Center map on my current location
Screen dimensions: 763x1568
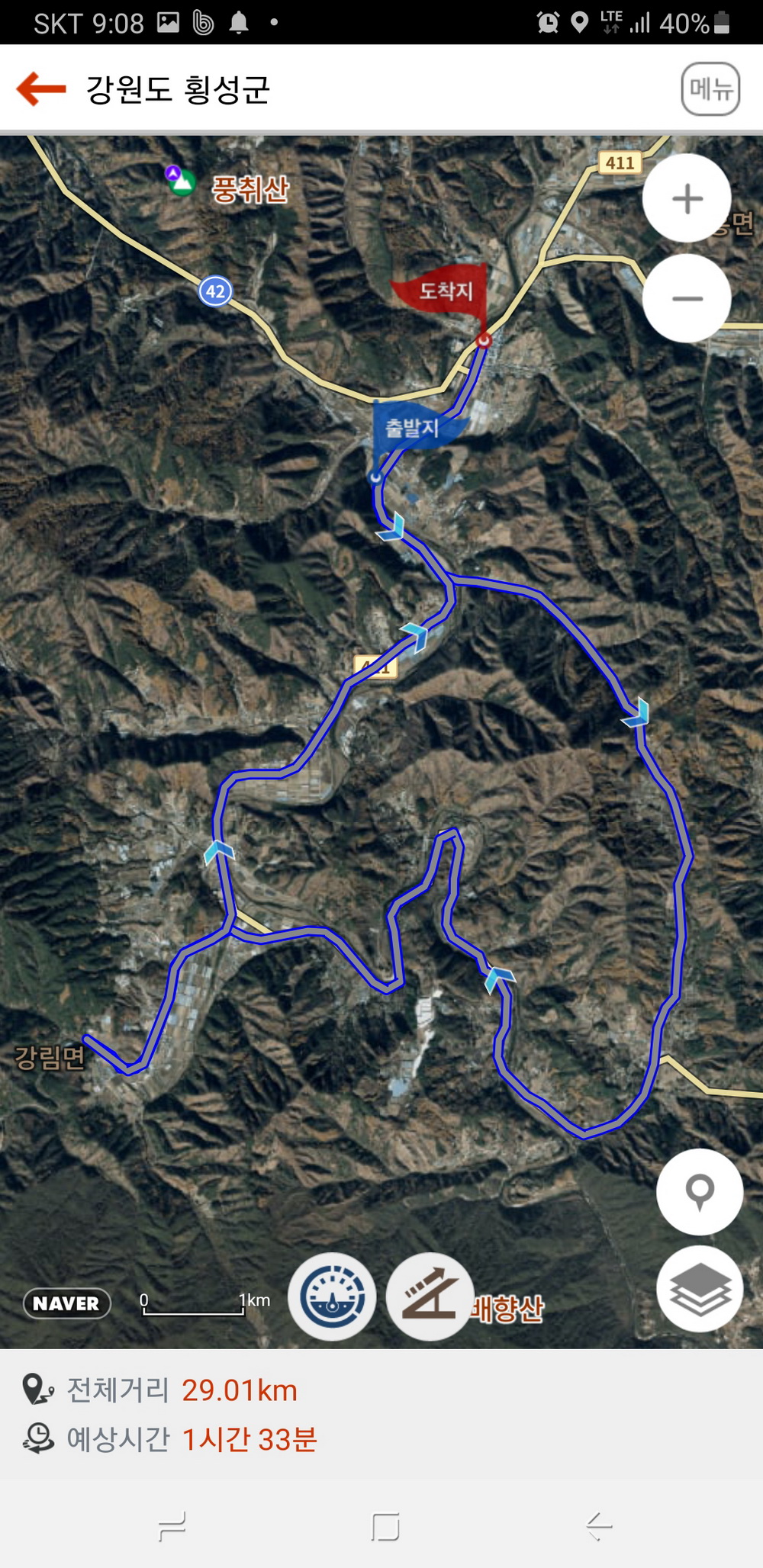(700, 1191)
